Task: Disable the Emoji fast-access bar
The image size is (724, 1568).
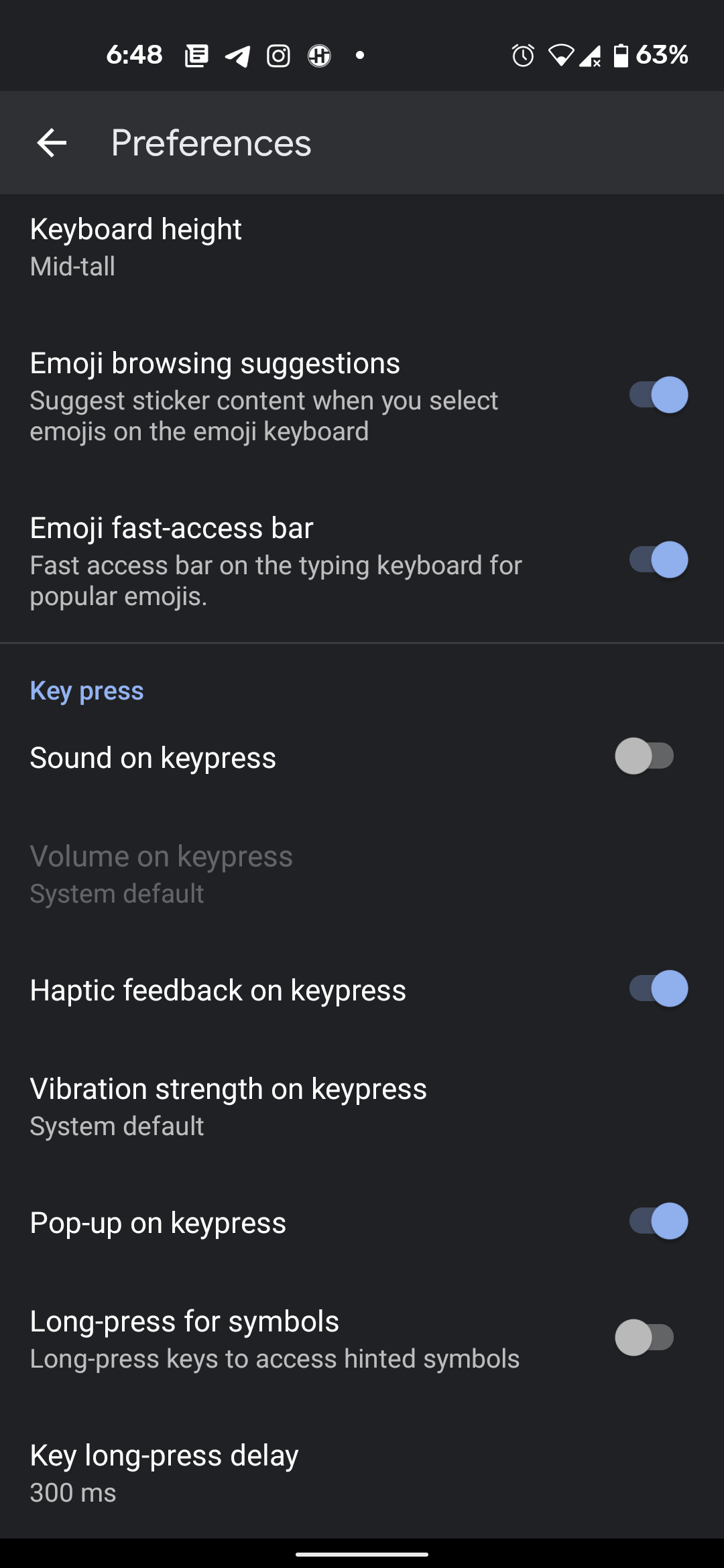Action: coord(658,560)
